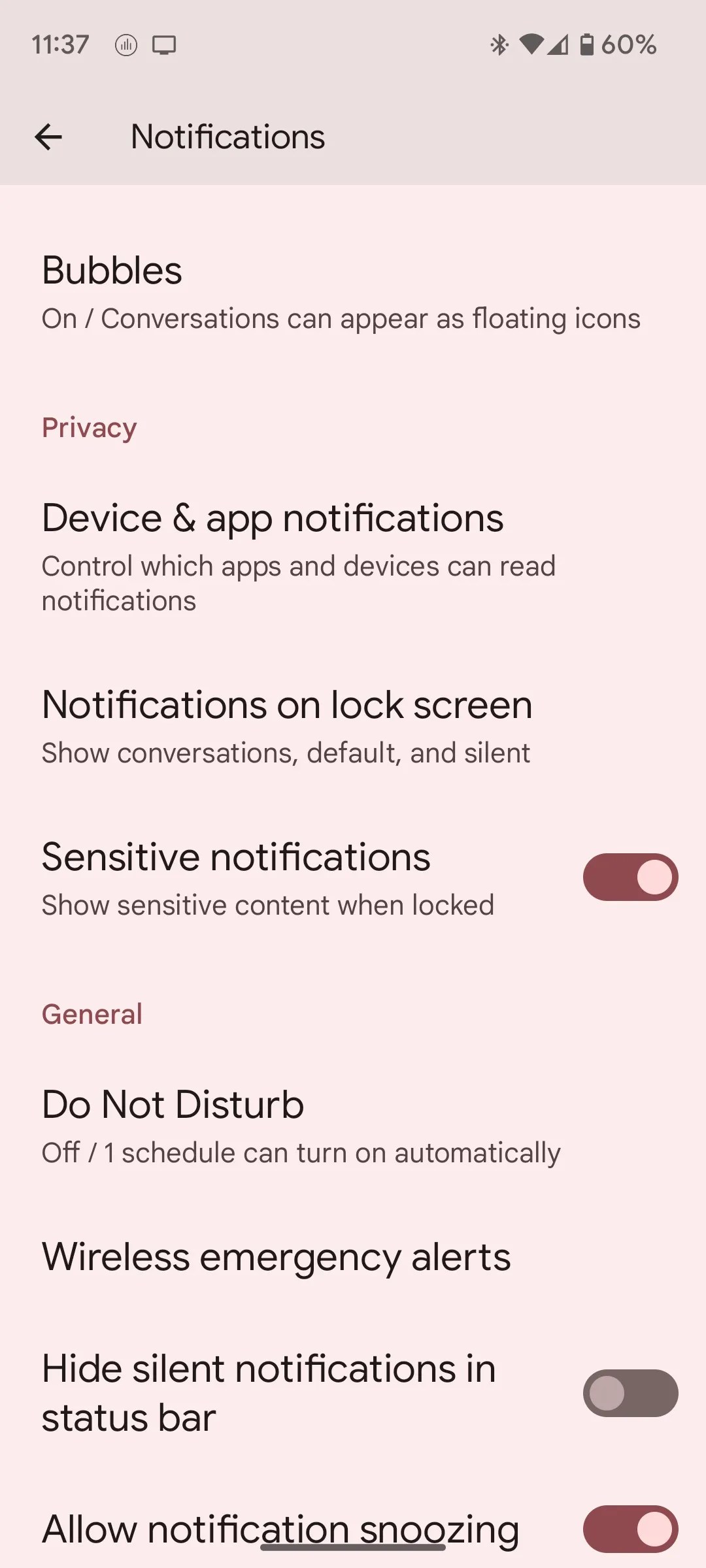706x1568 pixels.
Task: Turn off Sensitive notifications switch
Action: (x=630, y=877)
